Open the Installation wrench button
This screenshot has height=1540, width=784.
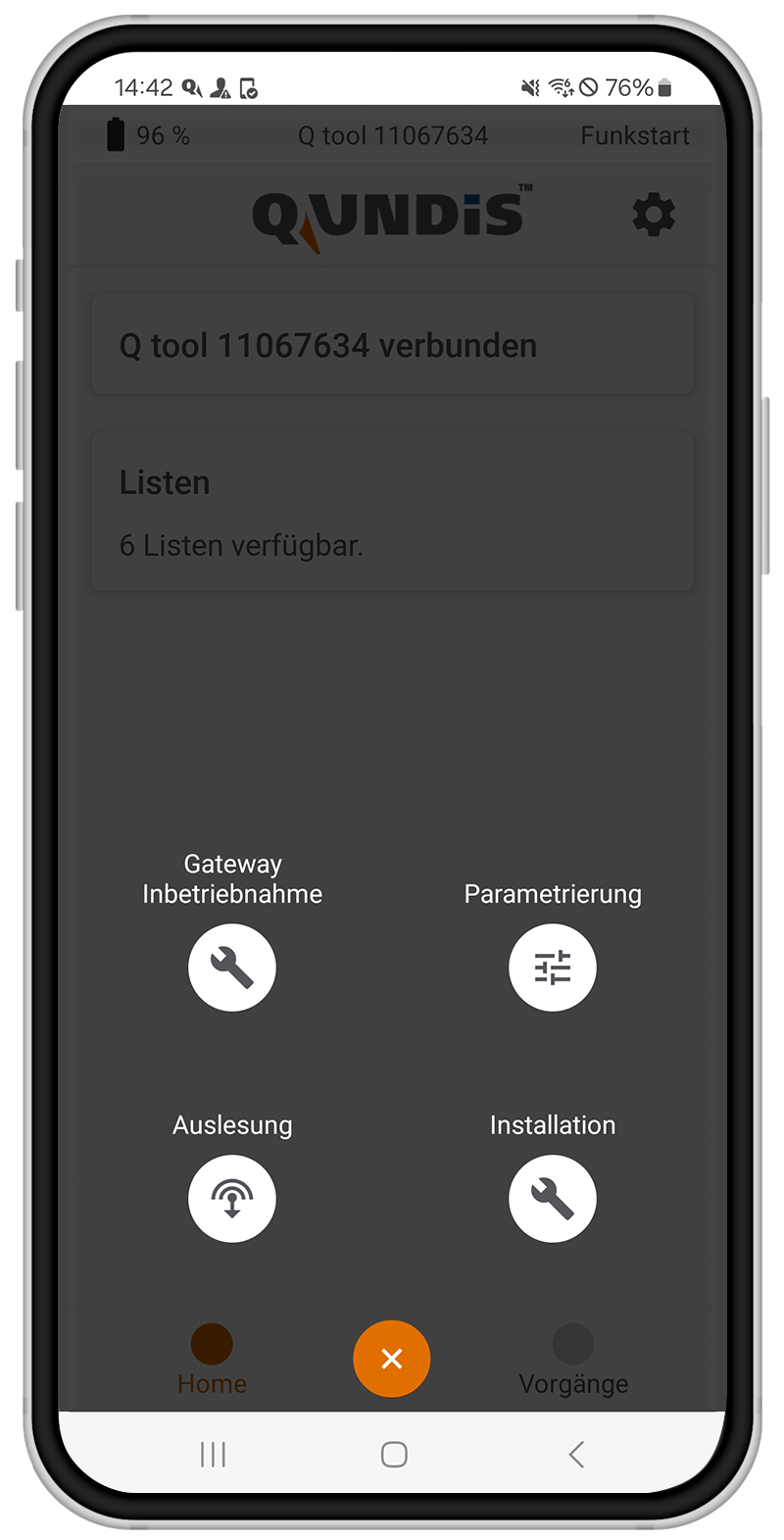pyautogui.click(x=552, y=1199)
